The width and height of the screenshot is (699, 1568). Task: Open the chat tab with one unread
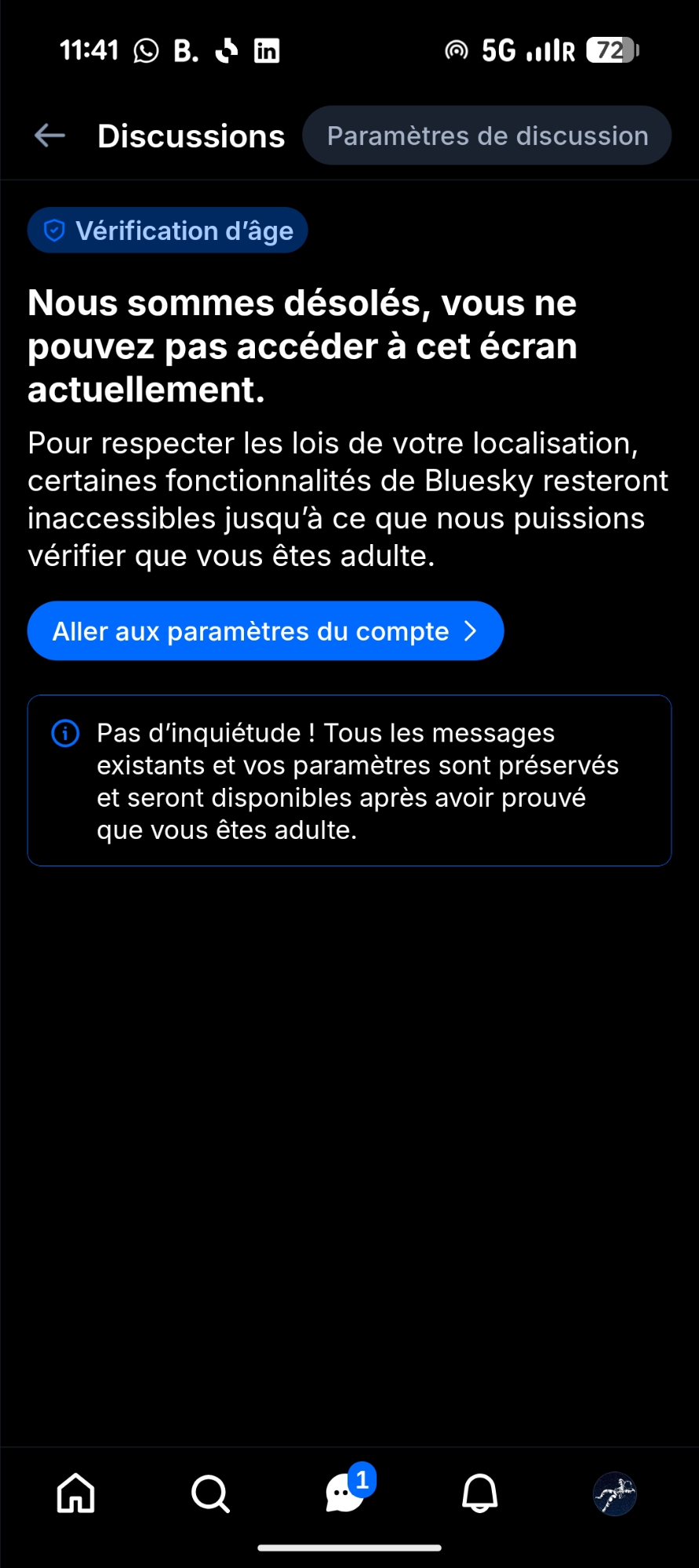tap(346, 1493)
